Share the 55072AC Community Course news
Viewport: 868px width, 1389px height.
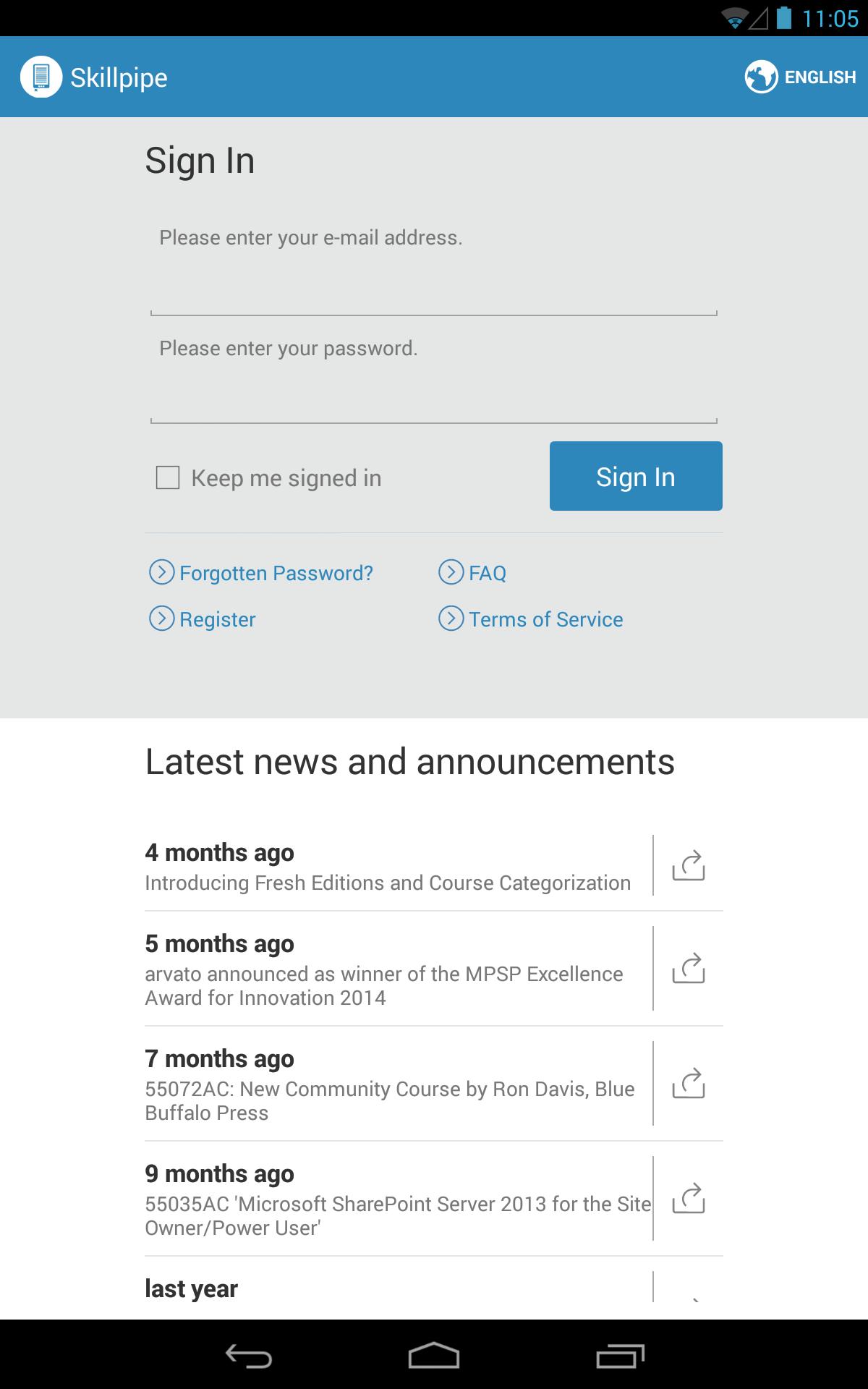point(688,1083)
